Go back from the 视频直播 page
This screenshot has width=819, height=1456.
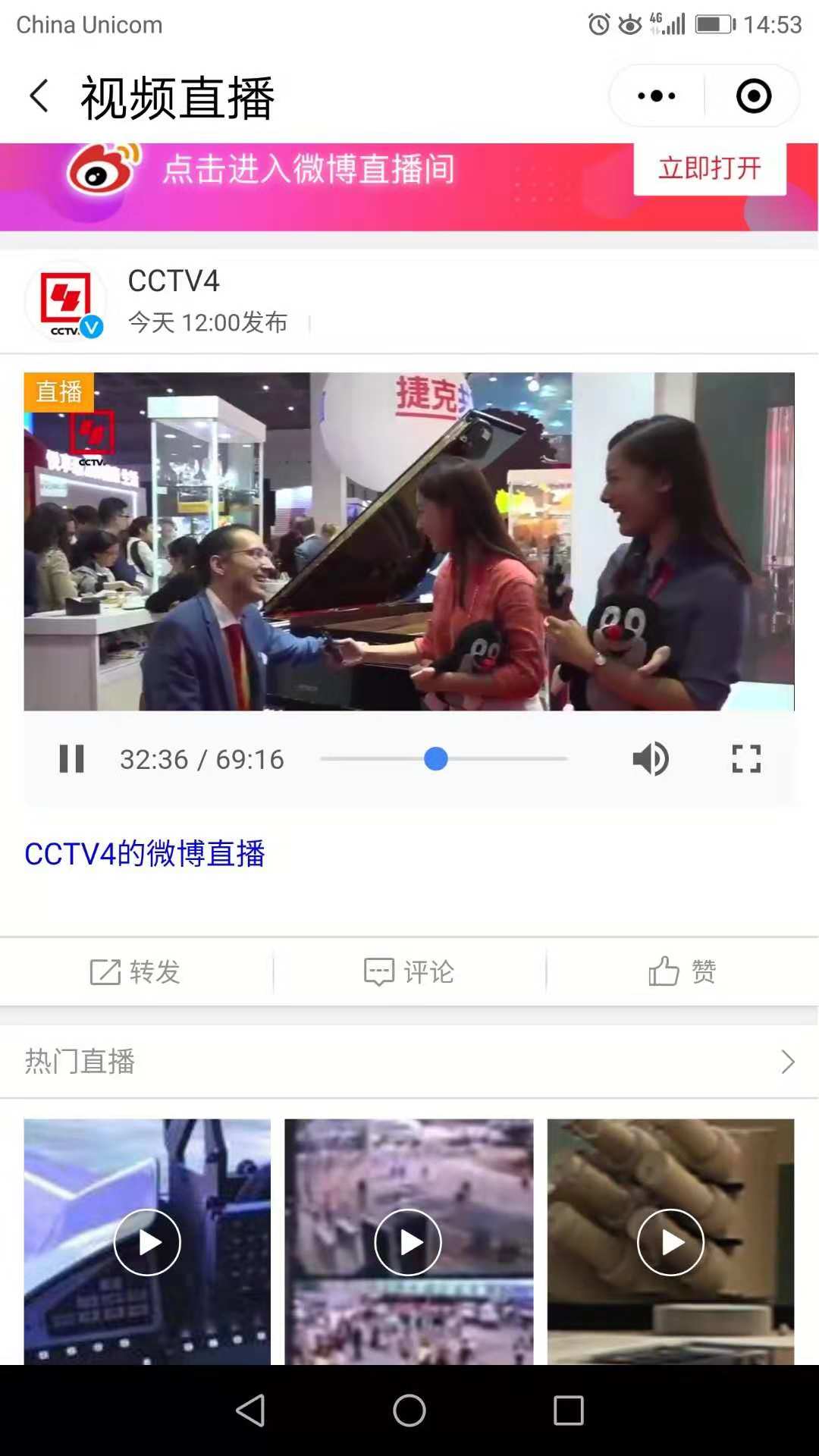tap(39, 96)
